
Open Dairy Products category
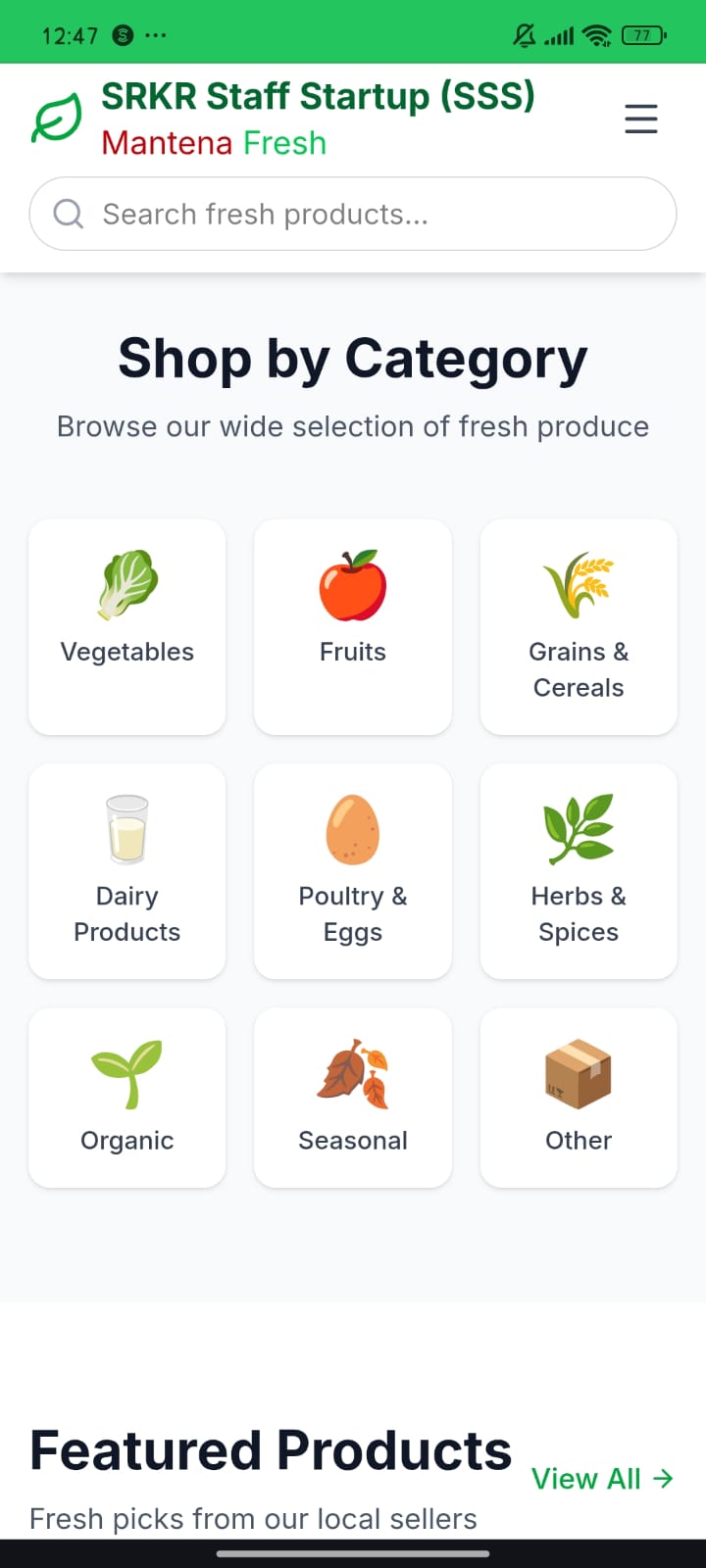pos(127,870)
